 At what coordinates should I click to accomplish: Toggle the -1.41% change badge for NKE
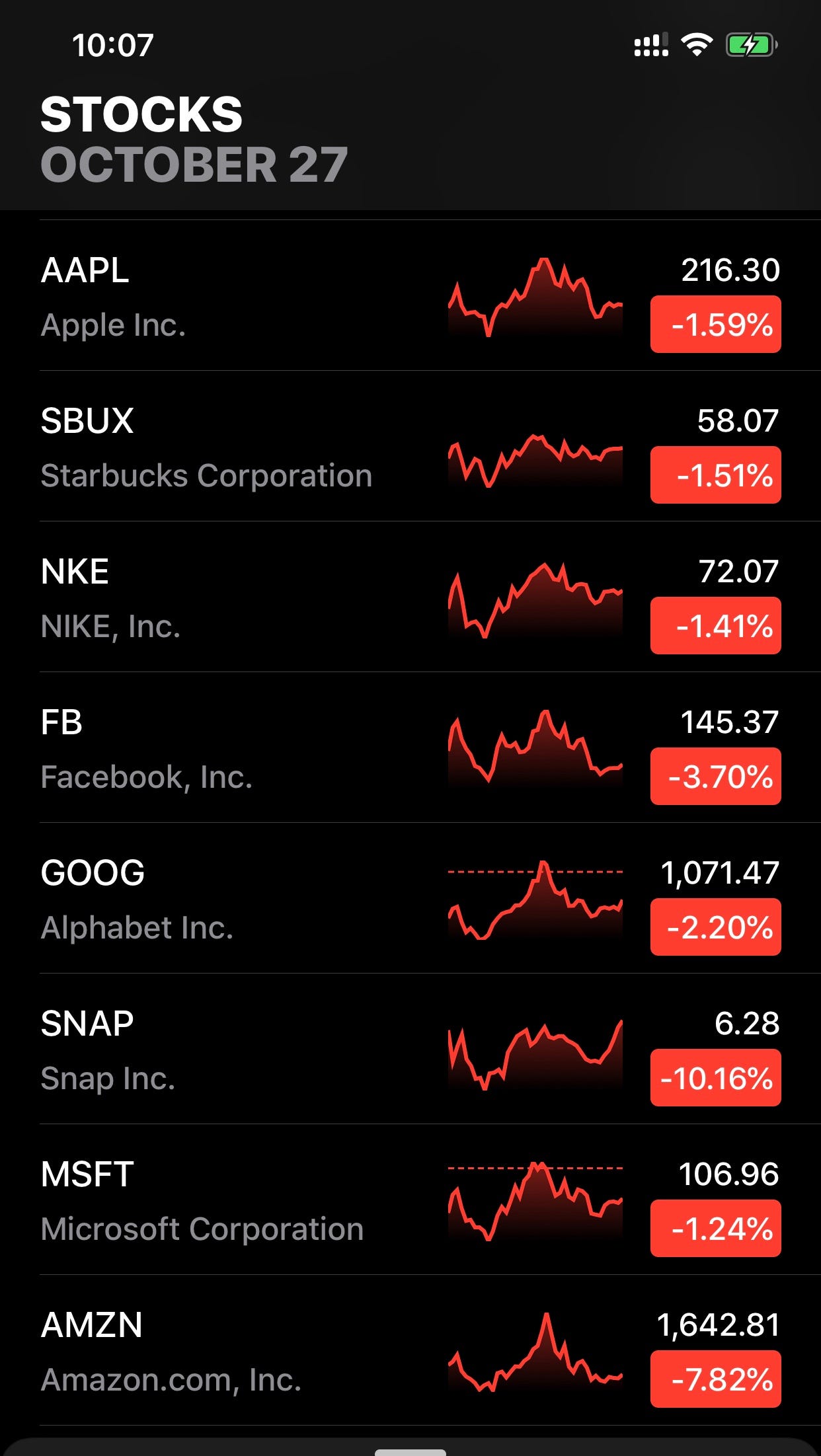[715, 625]
